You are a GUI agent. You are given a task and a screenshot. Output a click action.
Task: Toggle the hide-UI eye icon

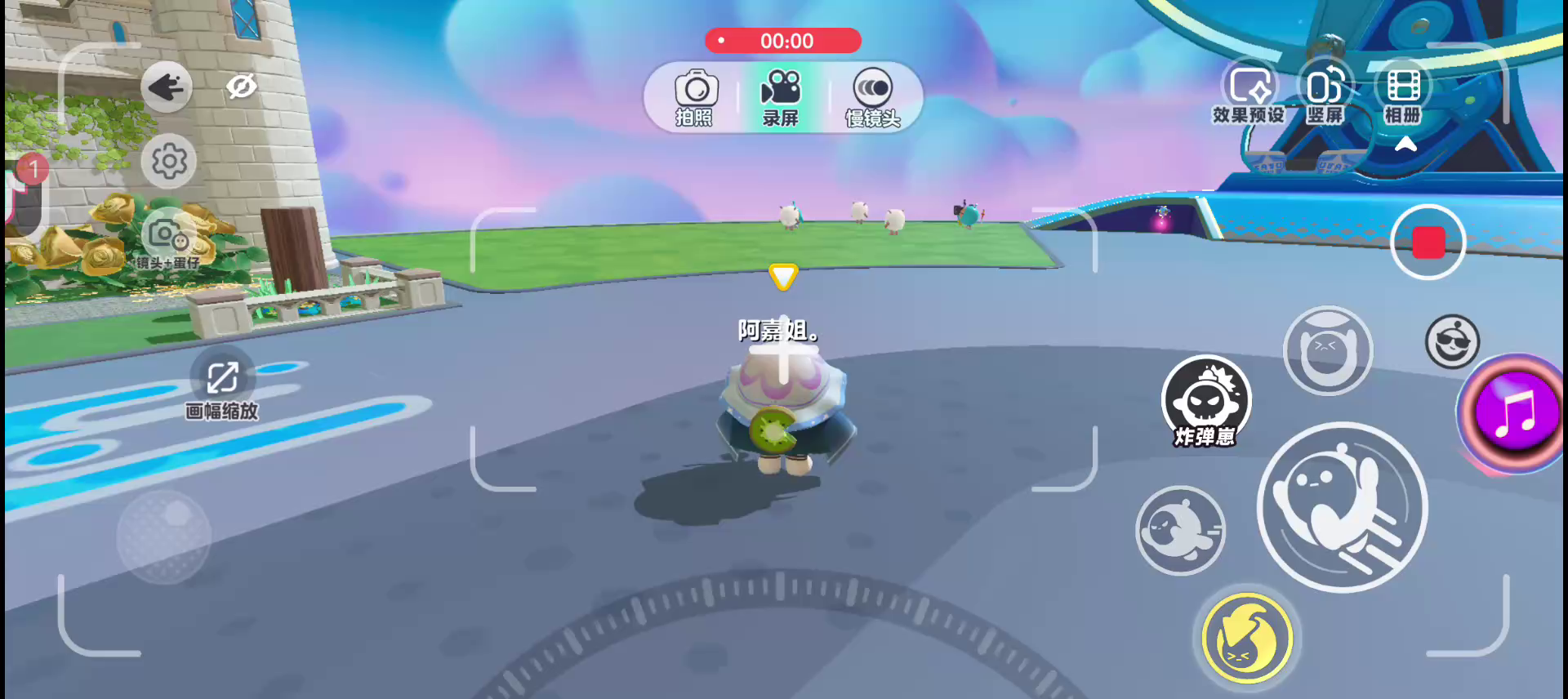click(x=242, y=86)
